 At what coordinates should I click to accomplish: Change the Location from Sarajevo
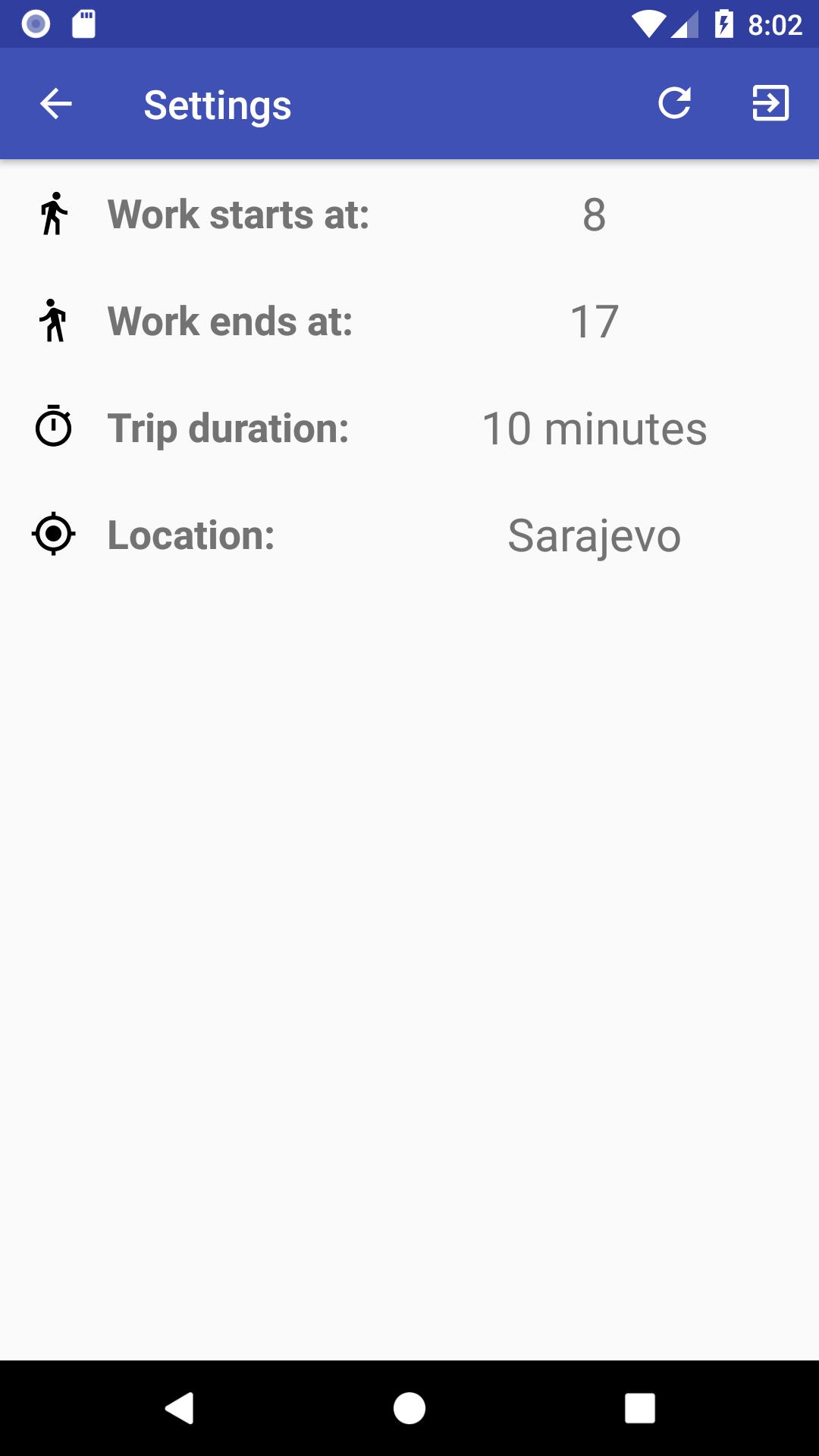pyautogui.click(x=594, y=535)
